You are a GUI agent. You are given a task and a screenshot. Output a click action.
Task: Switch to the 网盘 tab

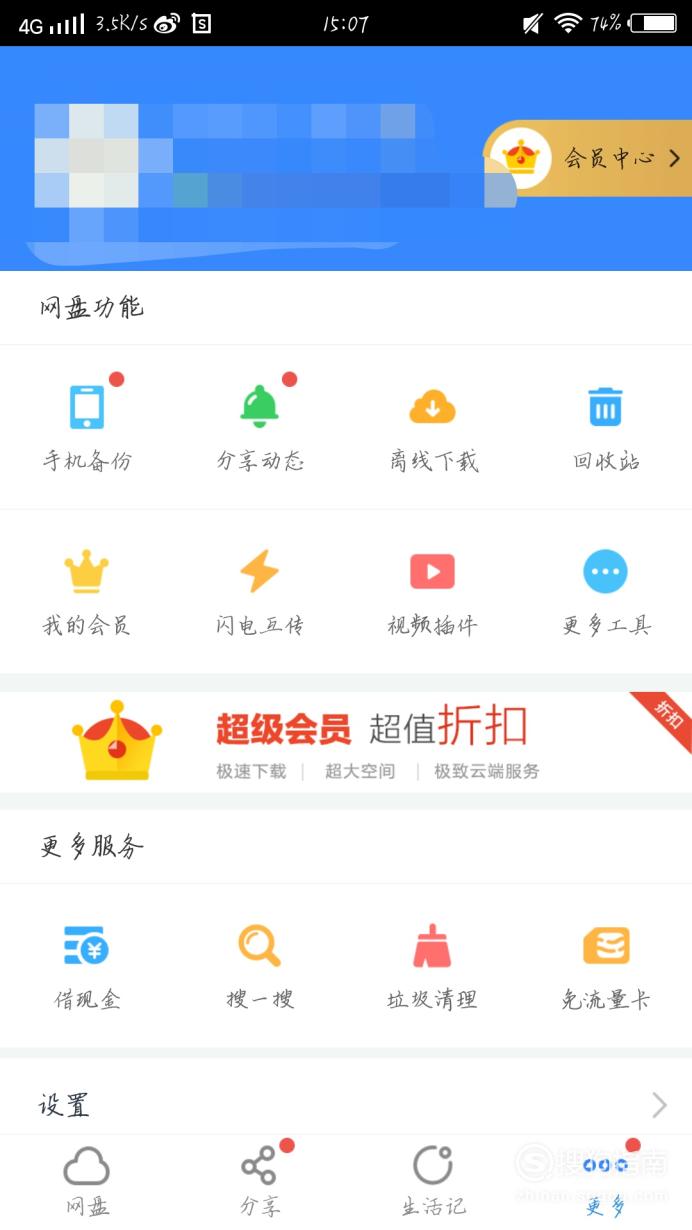[x=87, y=1181]
